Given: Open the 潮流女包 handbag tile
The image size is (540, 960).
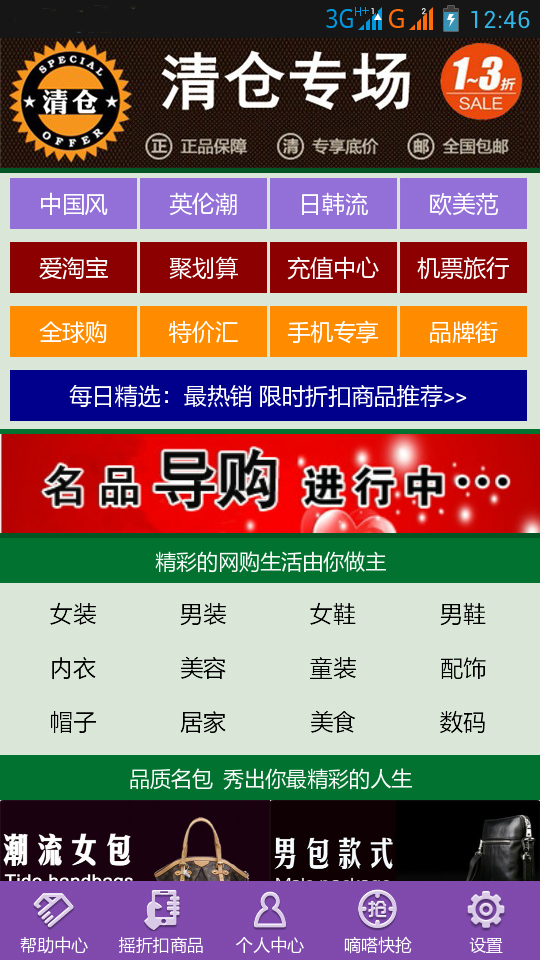Looking at the screenshot, I should pos(135,841).
